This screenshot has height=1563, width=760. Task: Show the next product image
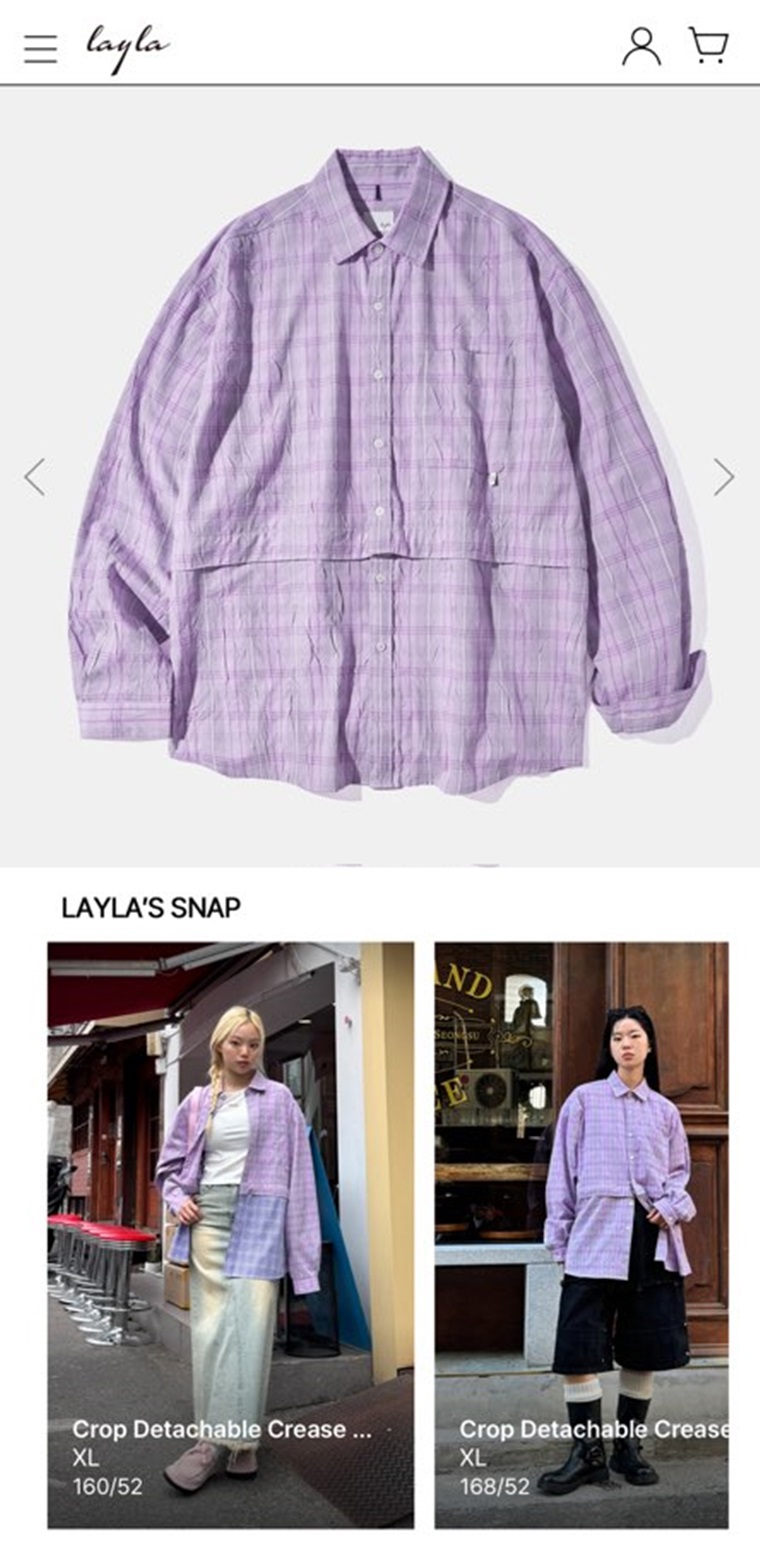(x=723, y=477)
